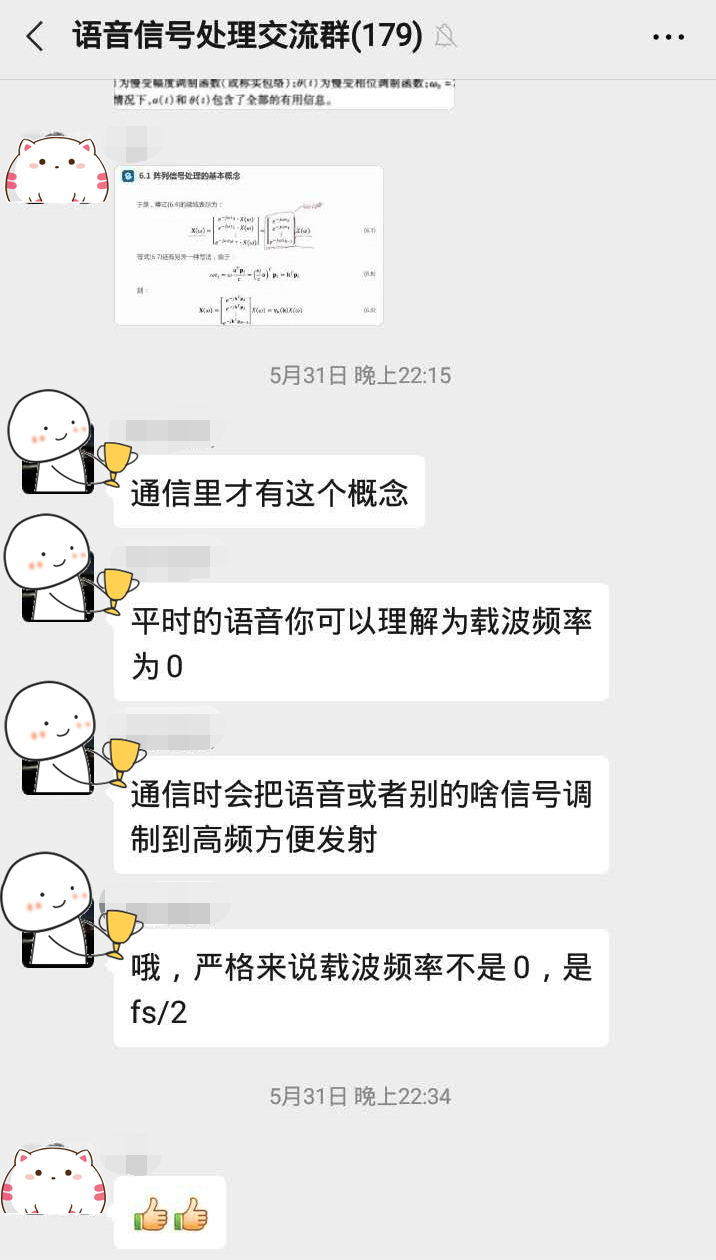
Task: Open the partly visible image at the top
Action: (x=284, y=94)
